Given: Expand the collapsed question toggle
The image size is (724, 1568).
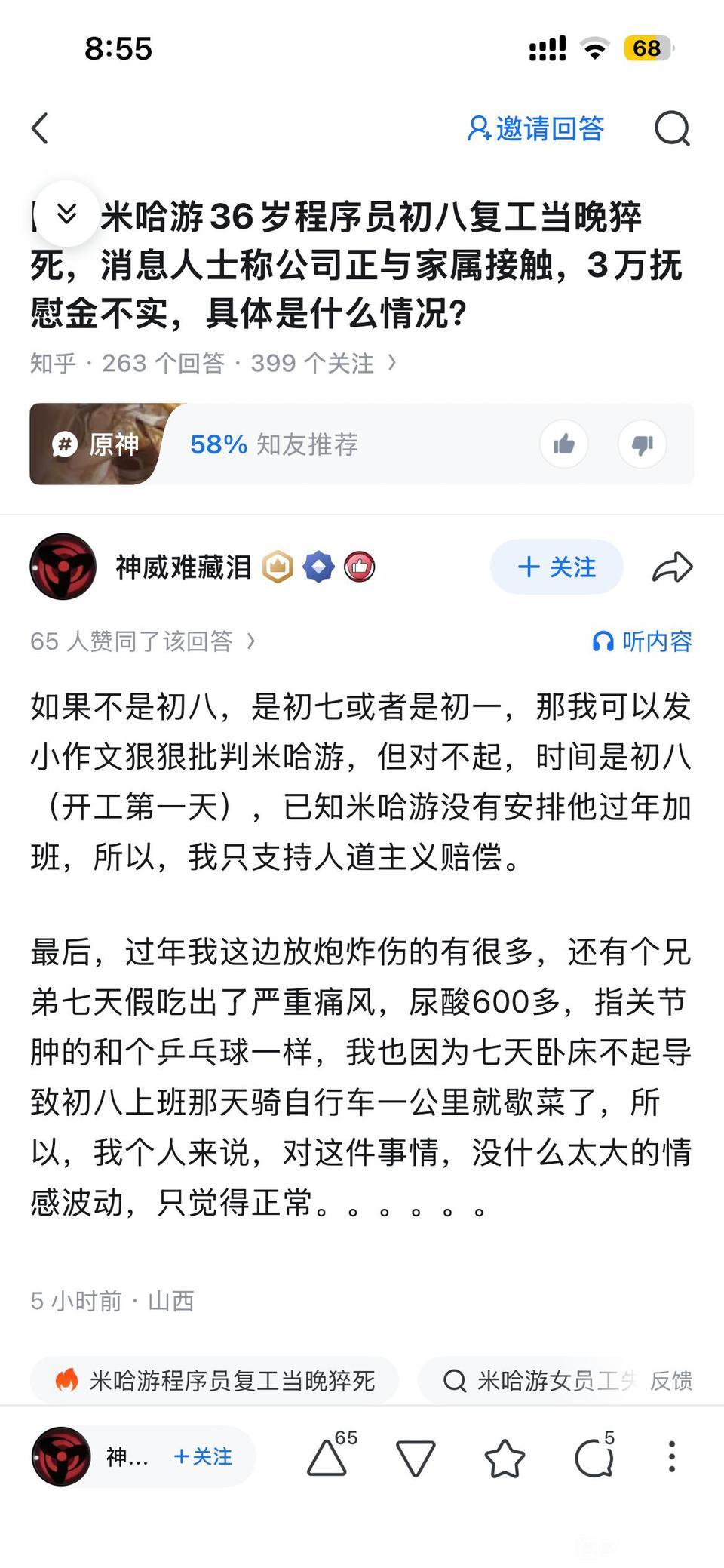Looking at the screenshot, I should [x=67, y=214].
